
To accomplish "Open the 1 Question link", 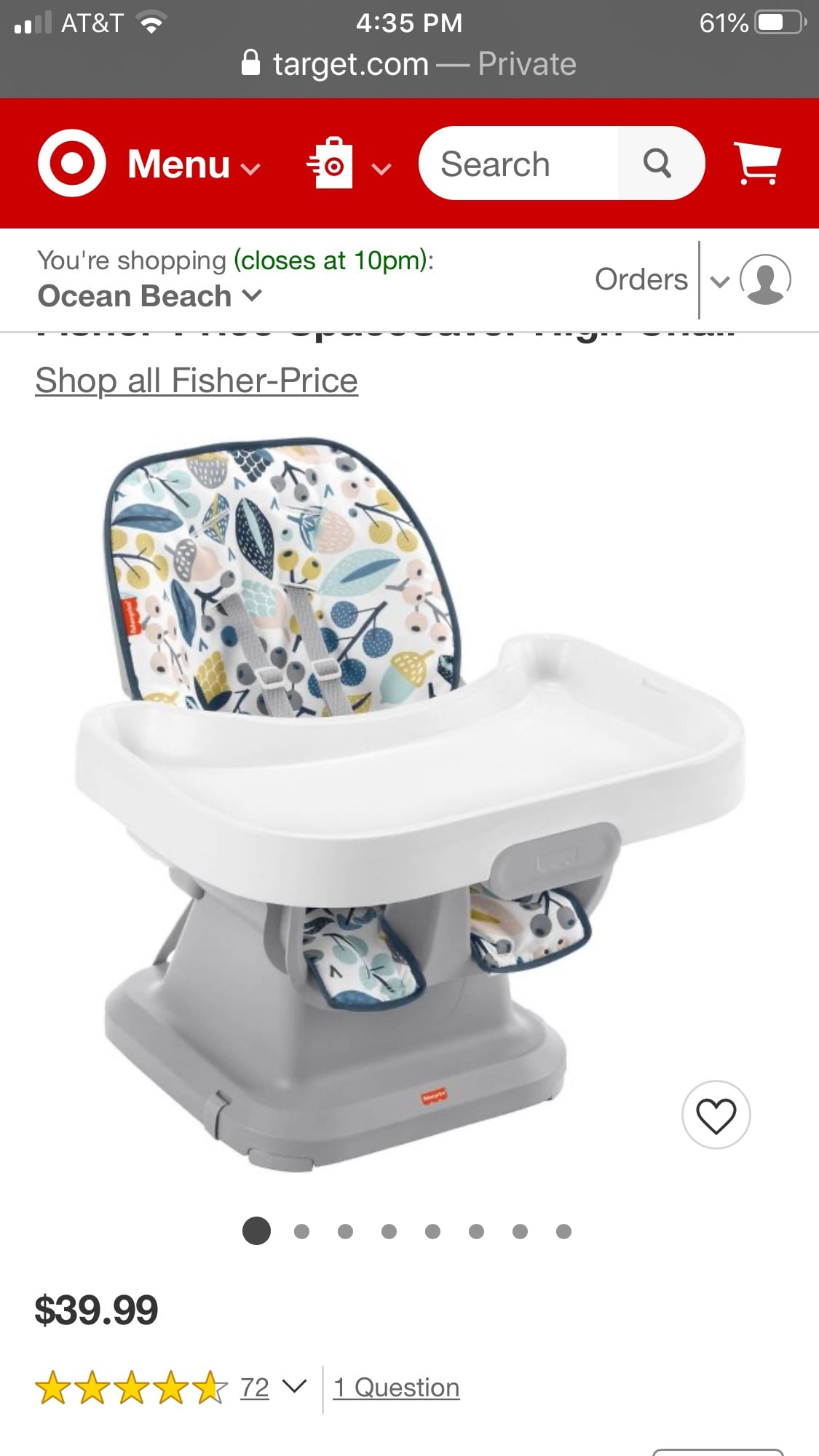I will pos(396,1388).
